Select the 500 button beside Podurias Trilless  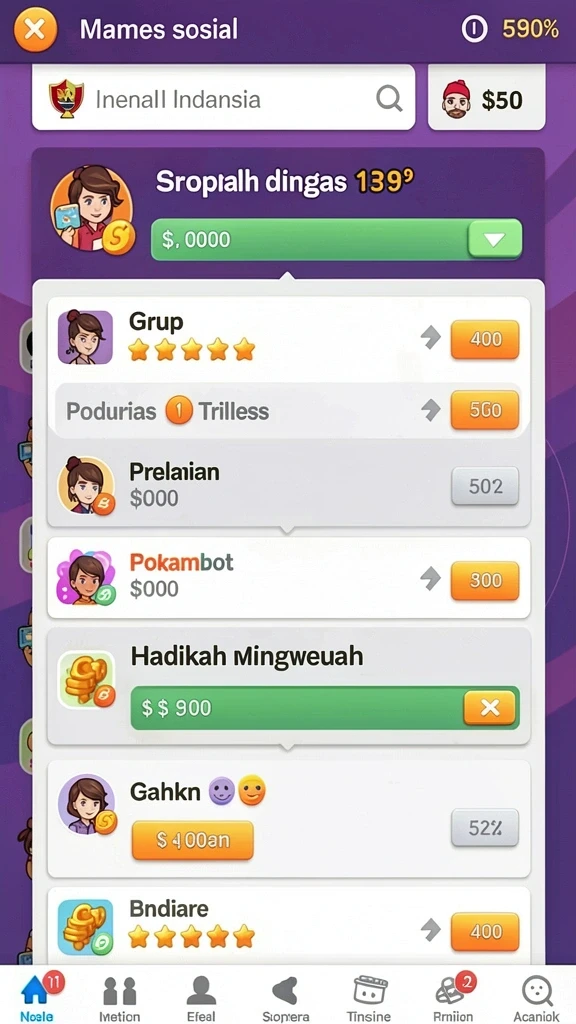click(485, 410)
